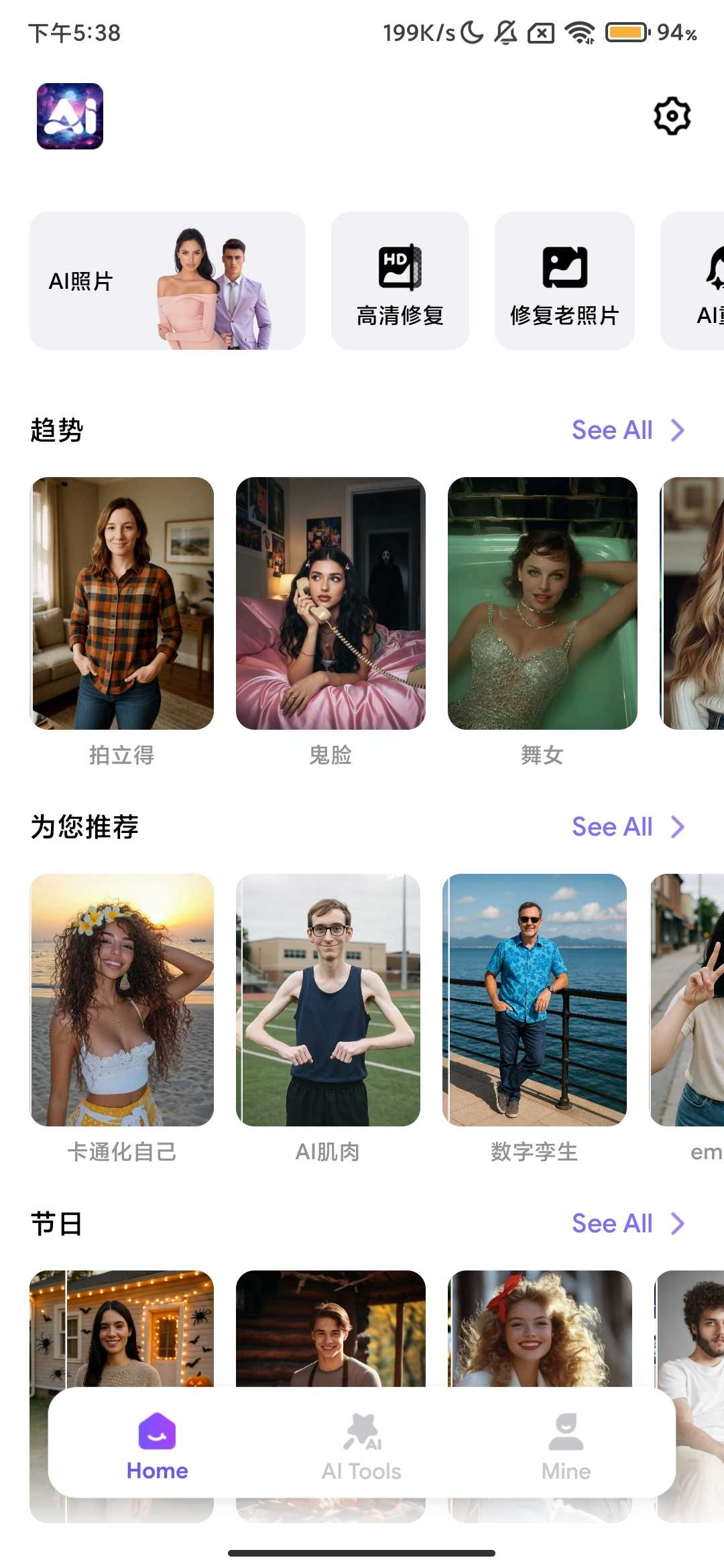Switch to the AI Tools tab
724x1568 pixels.
tap(361, 1443)
